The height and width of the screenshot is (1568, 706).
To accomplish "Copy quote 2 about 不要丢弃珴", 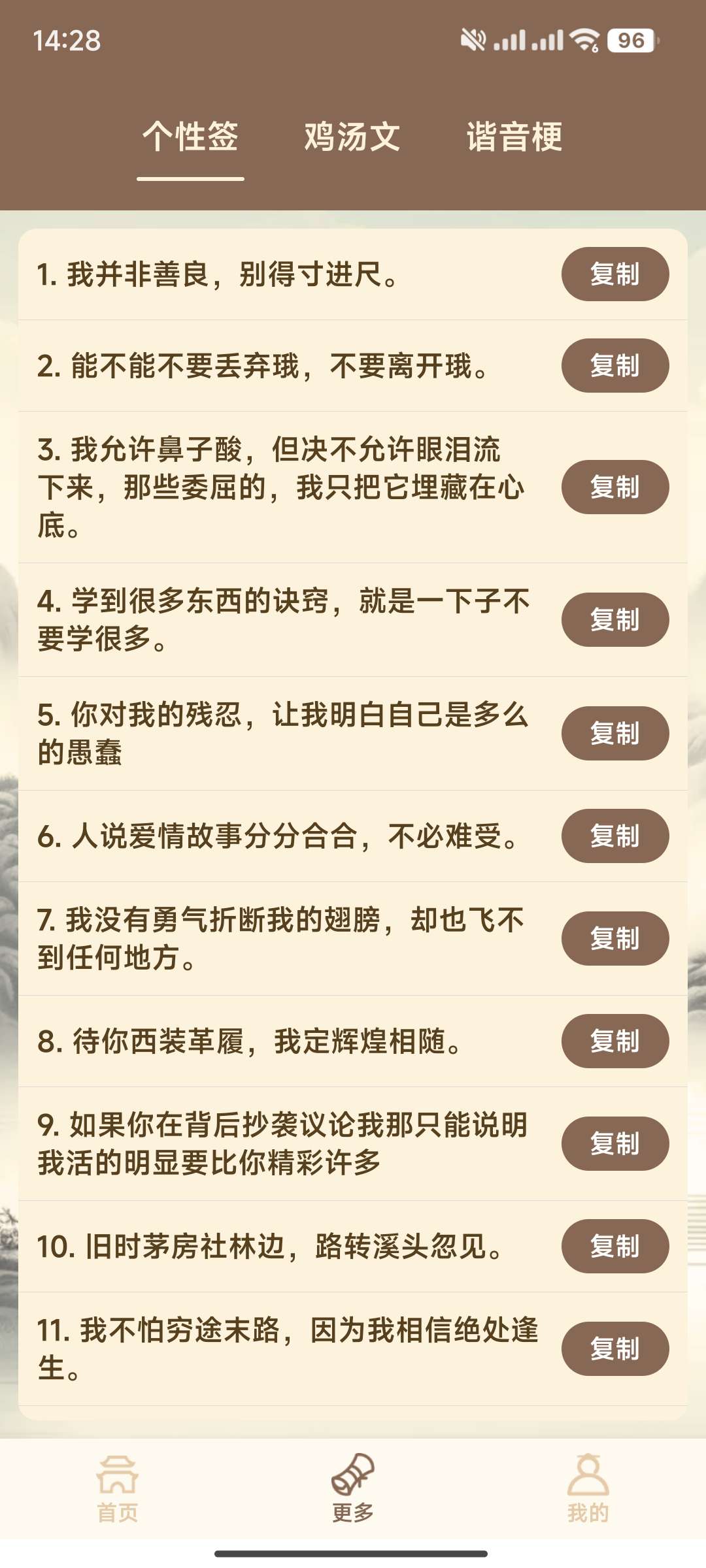I will (x=614, y=367).
